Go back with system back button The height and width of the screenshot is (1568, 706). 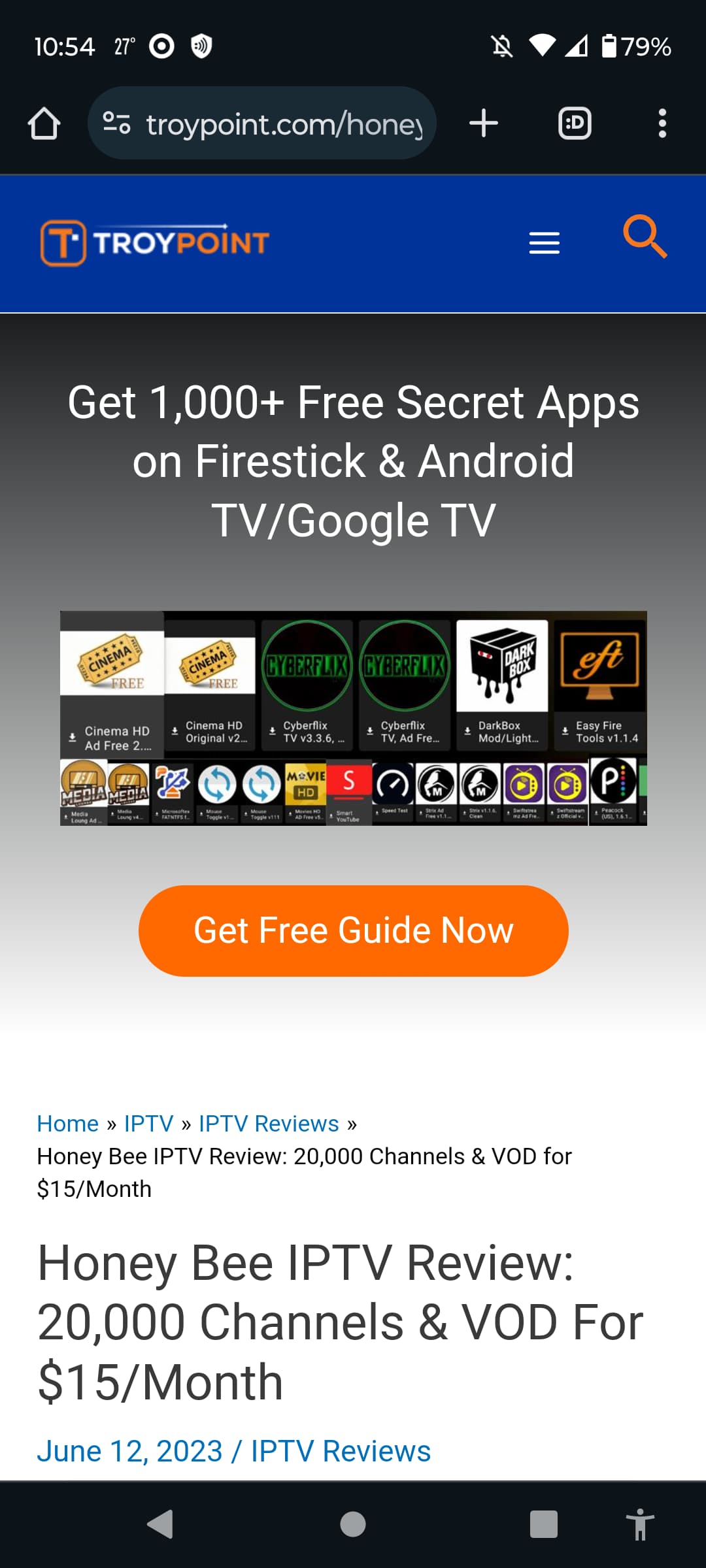[x=160, y=1524]
